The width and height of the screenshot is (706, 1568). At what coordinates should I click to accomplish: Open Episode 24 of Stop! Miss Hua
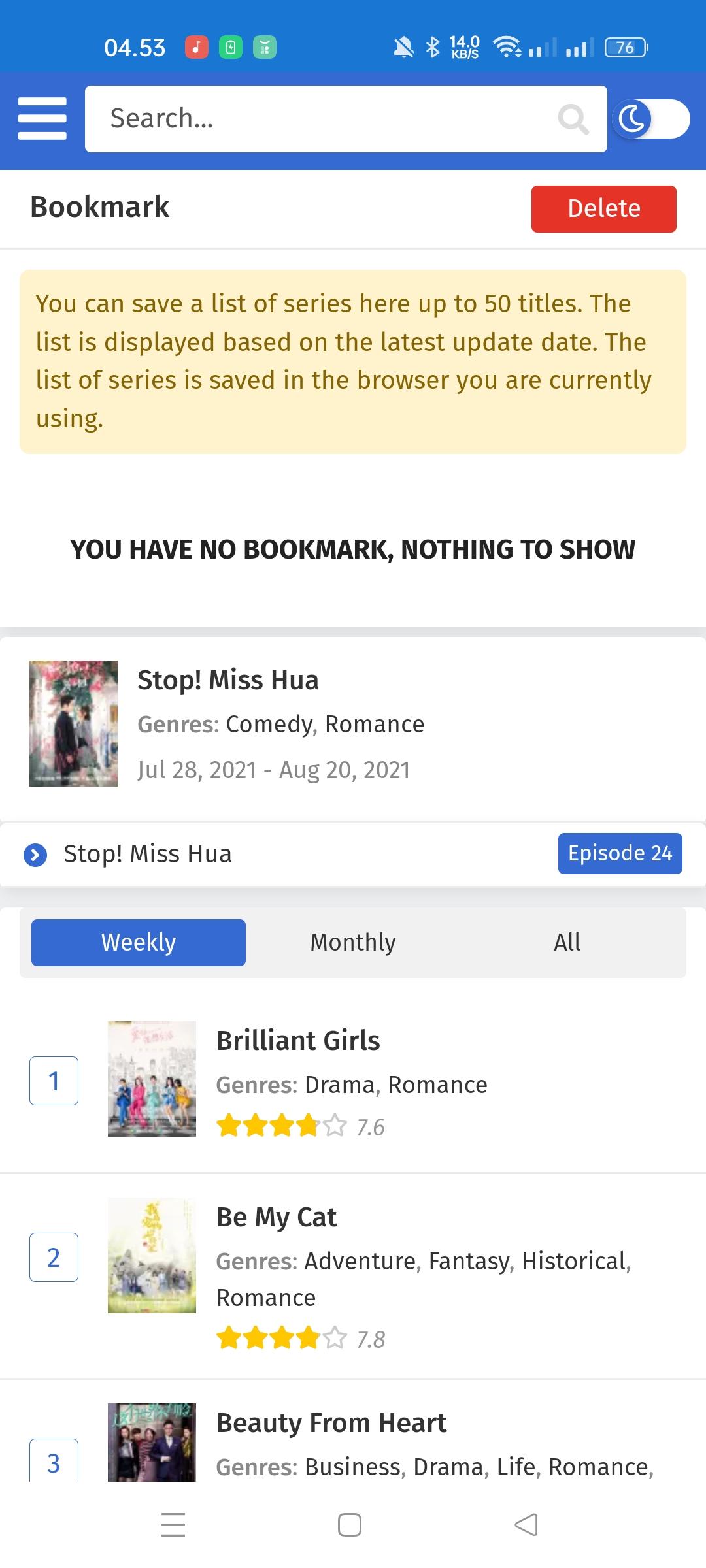620,853
